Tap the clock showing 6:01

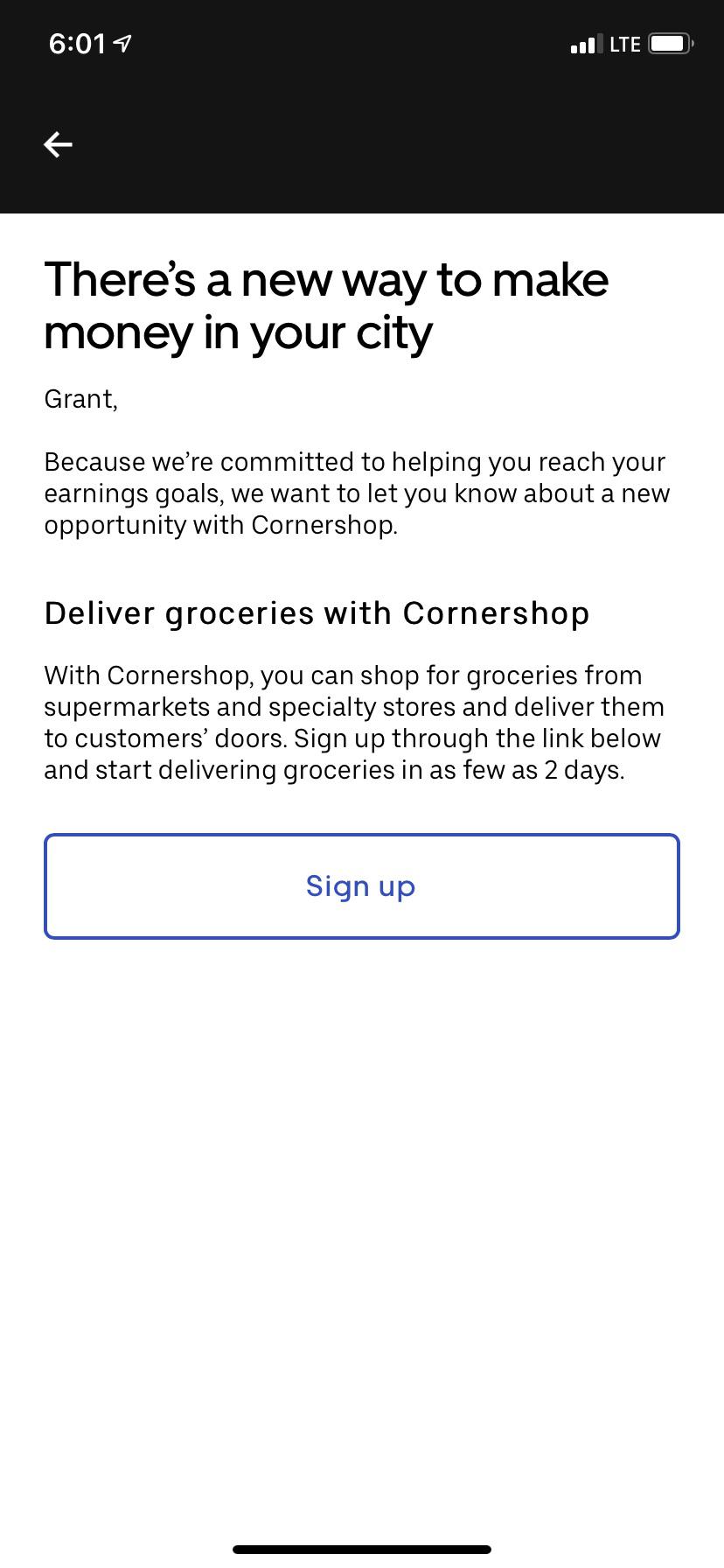[x=77, y=41]
